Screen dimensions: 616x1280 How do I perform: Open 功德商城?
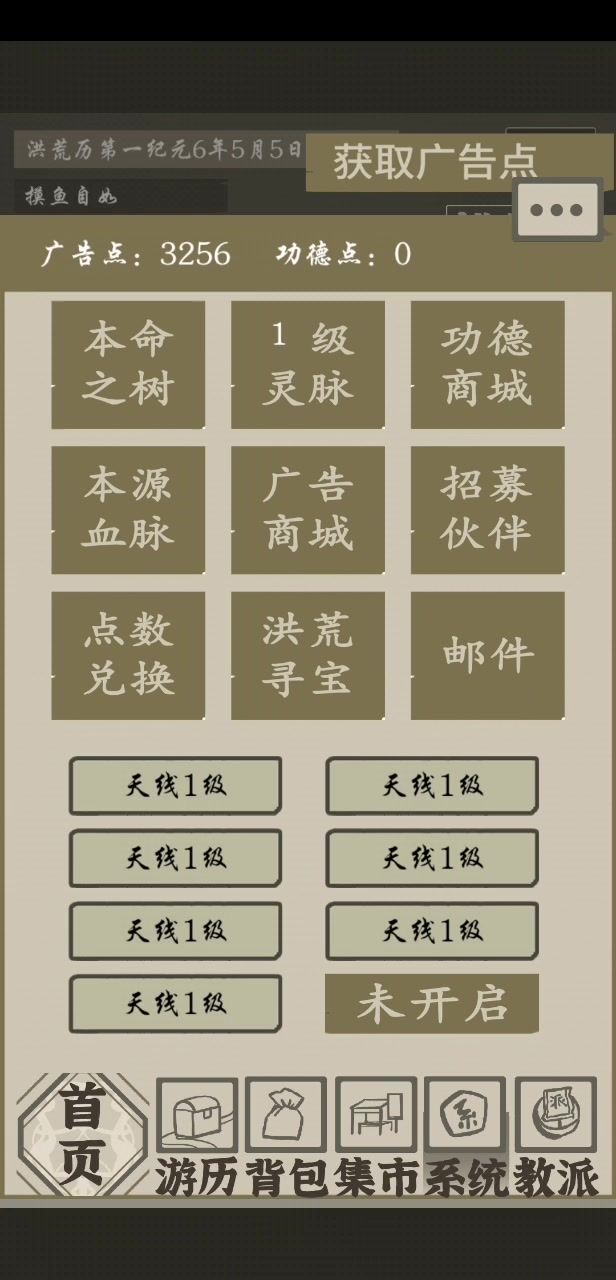click(x=487, y=364)
